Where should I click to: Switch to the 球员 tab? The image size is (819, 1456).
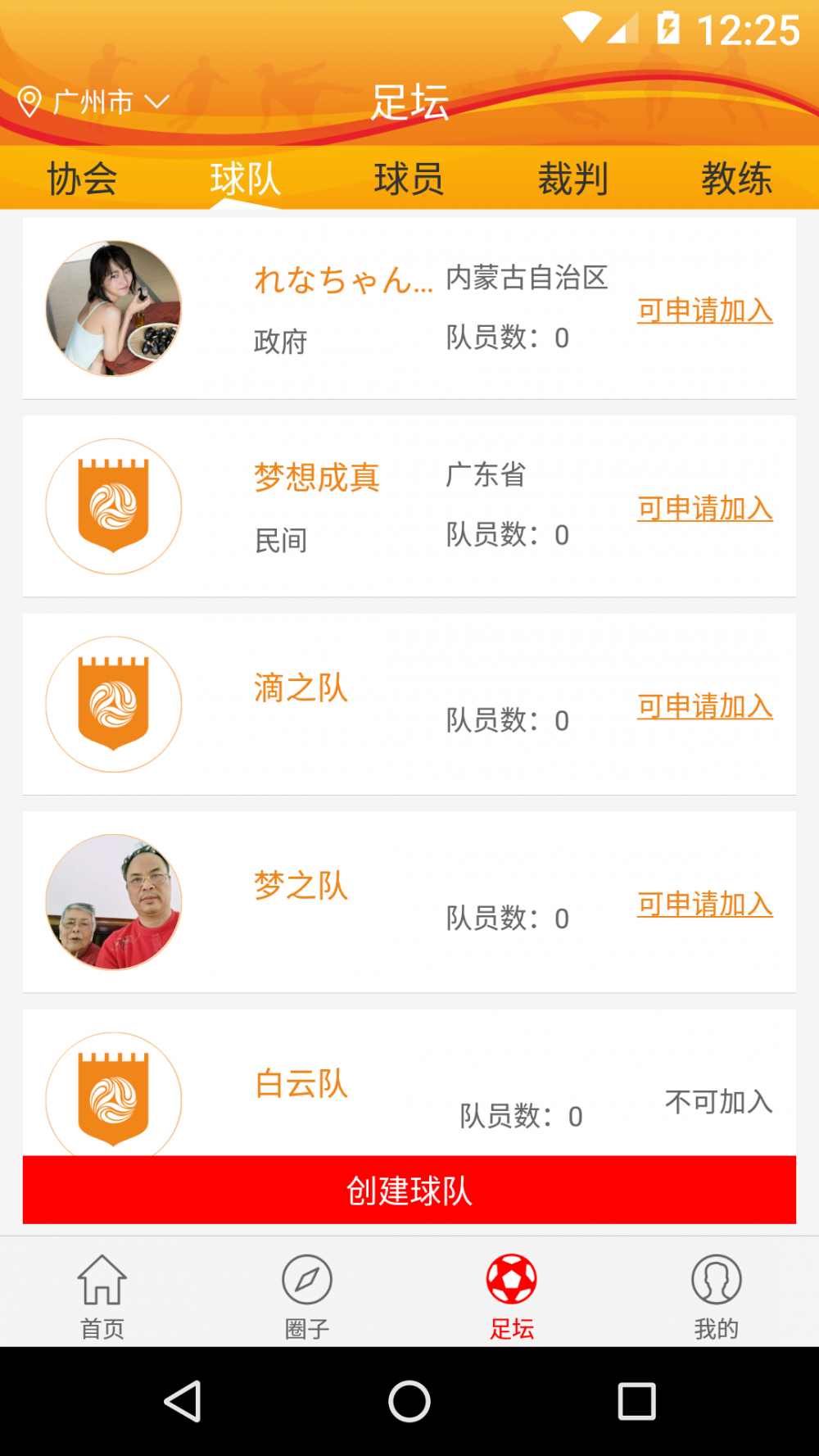click(409, 177)
